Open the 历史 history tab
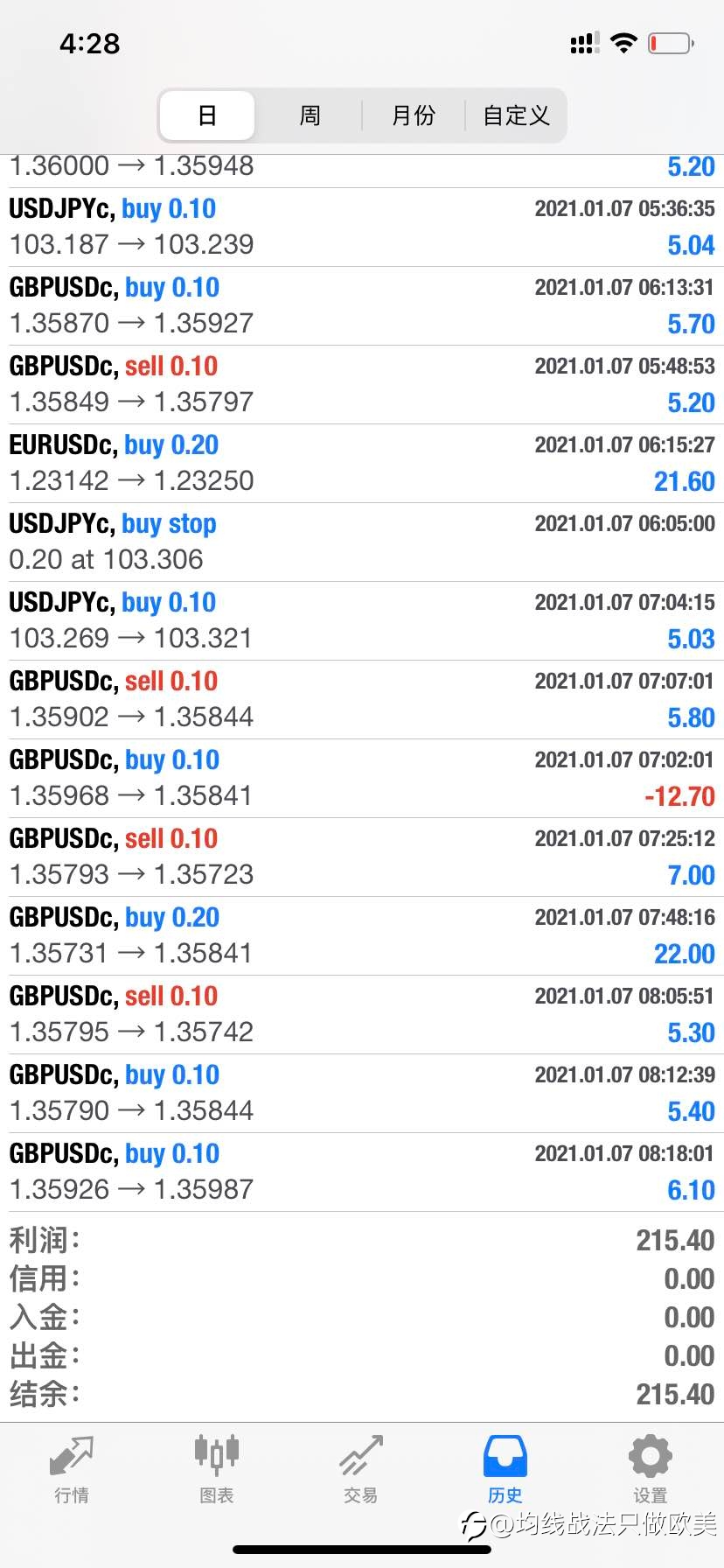The height and width of the screenshot is (1568, 724). point(505,1470)
